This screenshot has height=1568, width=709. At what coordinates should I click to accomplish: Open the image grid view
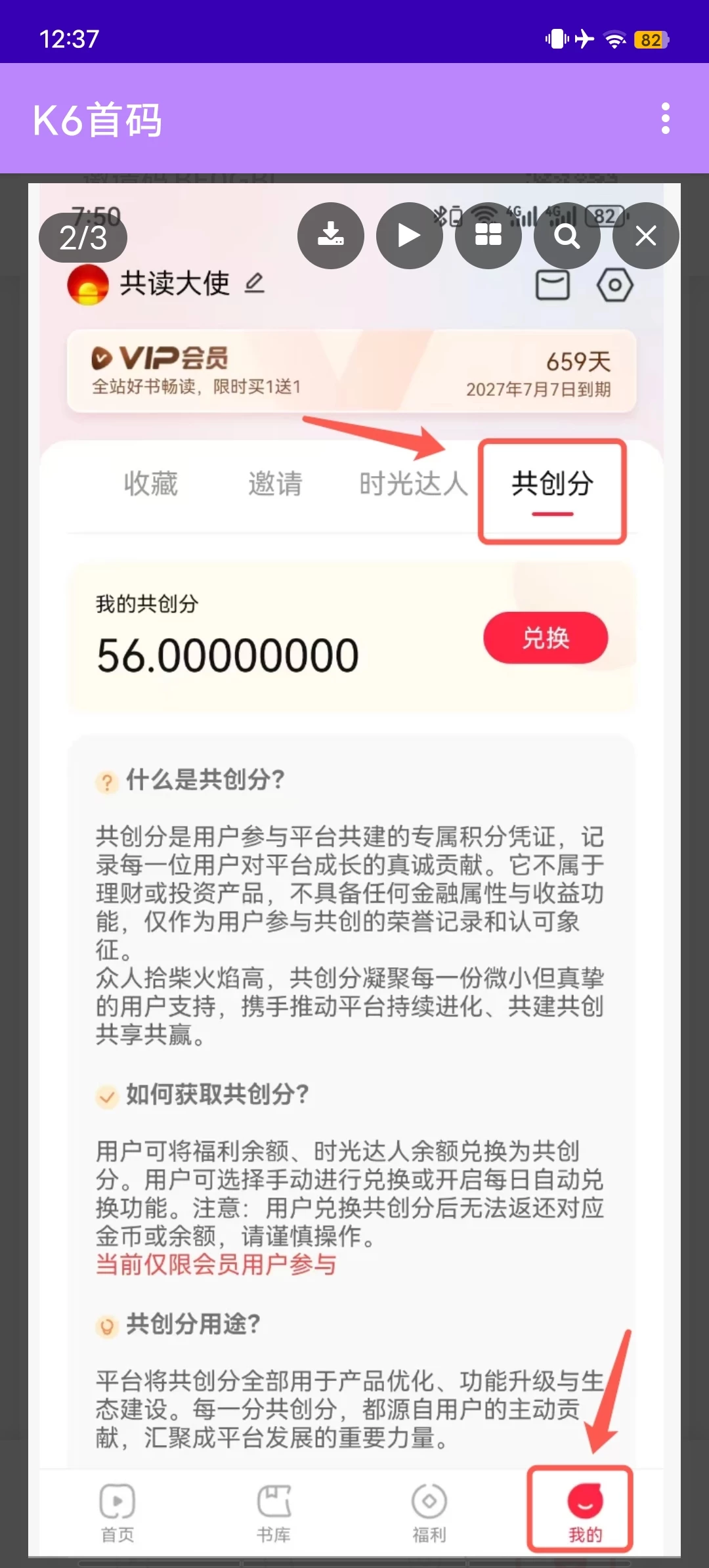click(488, 236)
